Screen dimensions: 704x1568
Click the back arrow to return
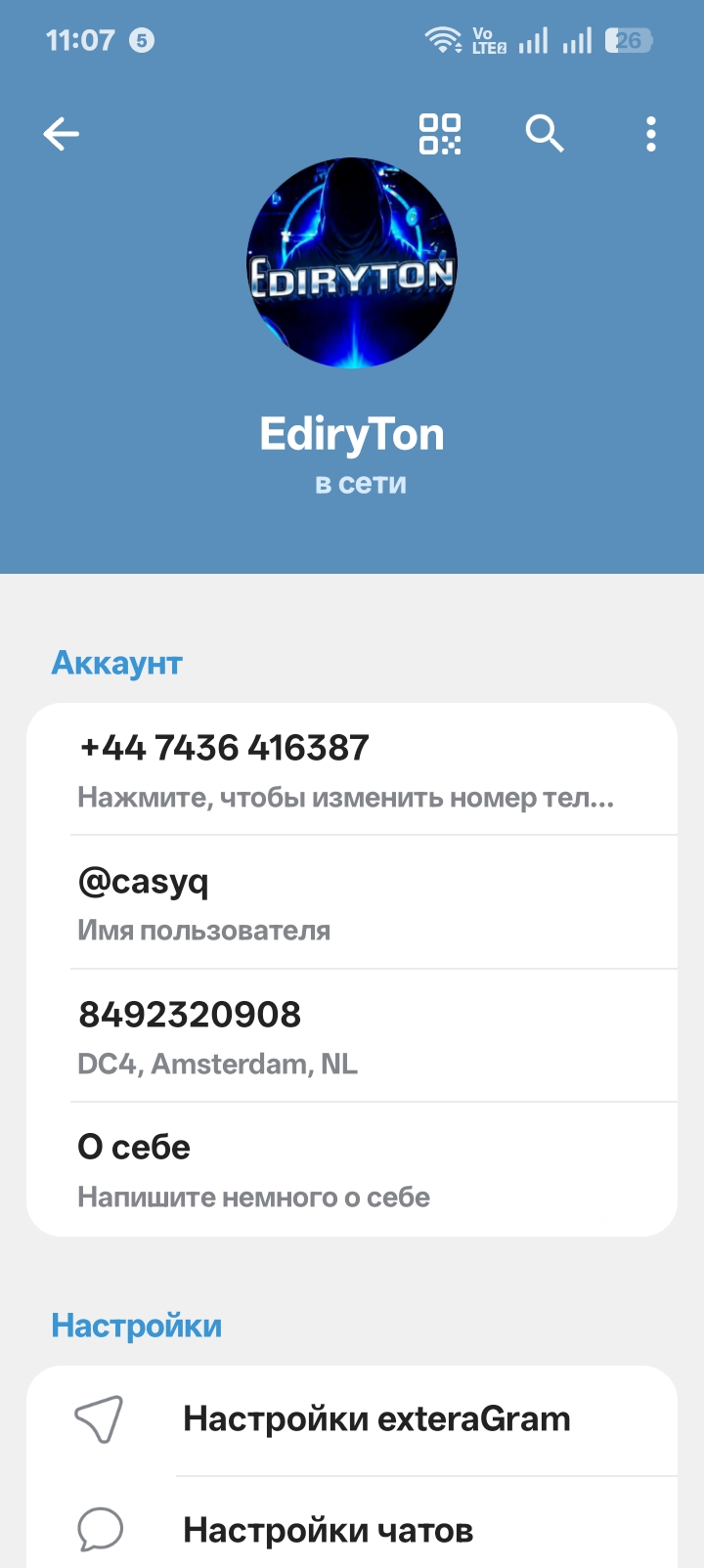[x=61, y=134]
